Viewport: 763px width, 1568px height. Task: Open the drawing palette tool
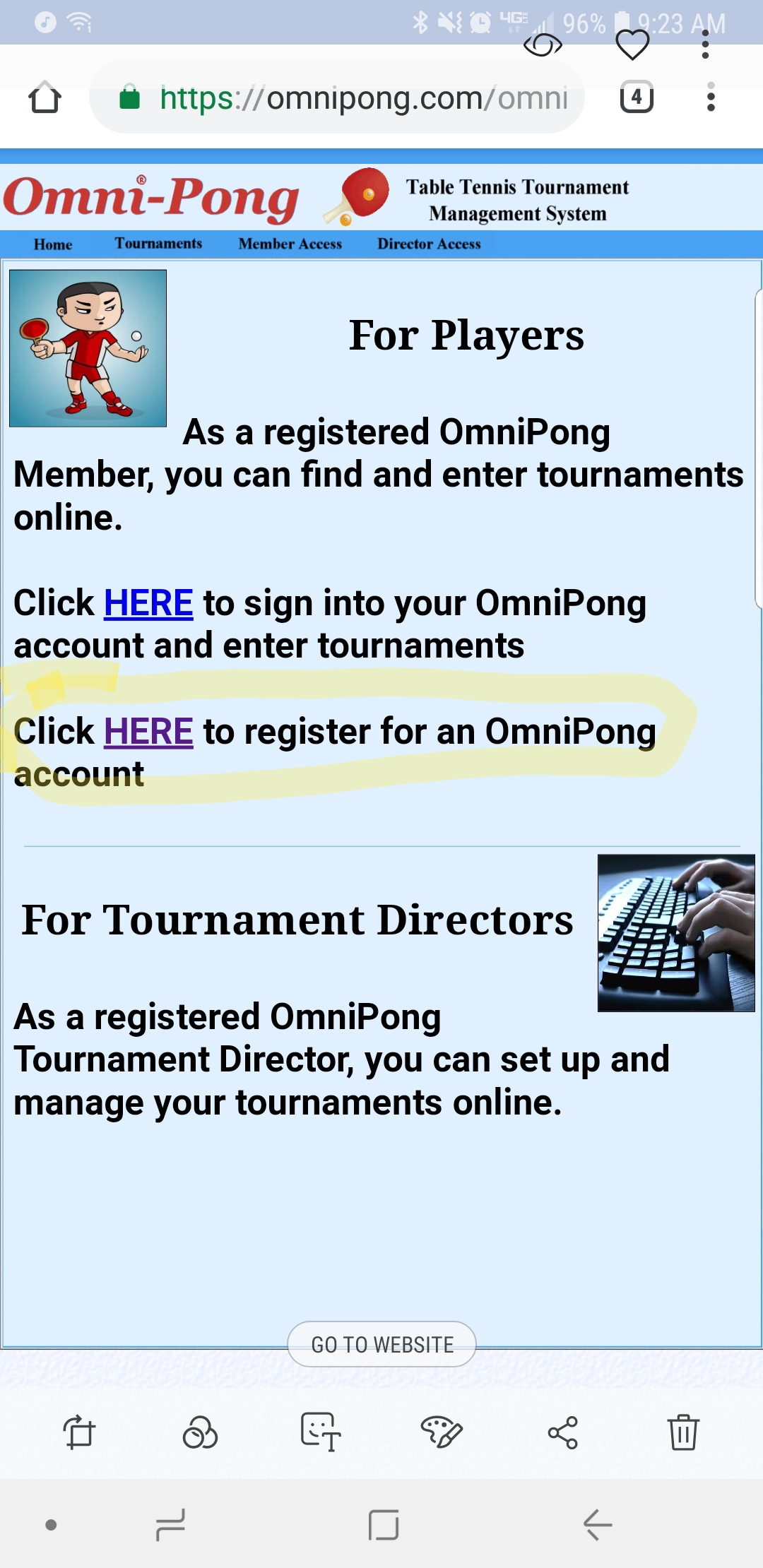coord(442,1432)
